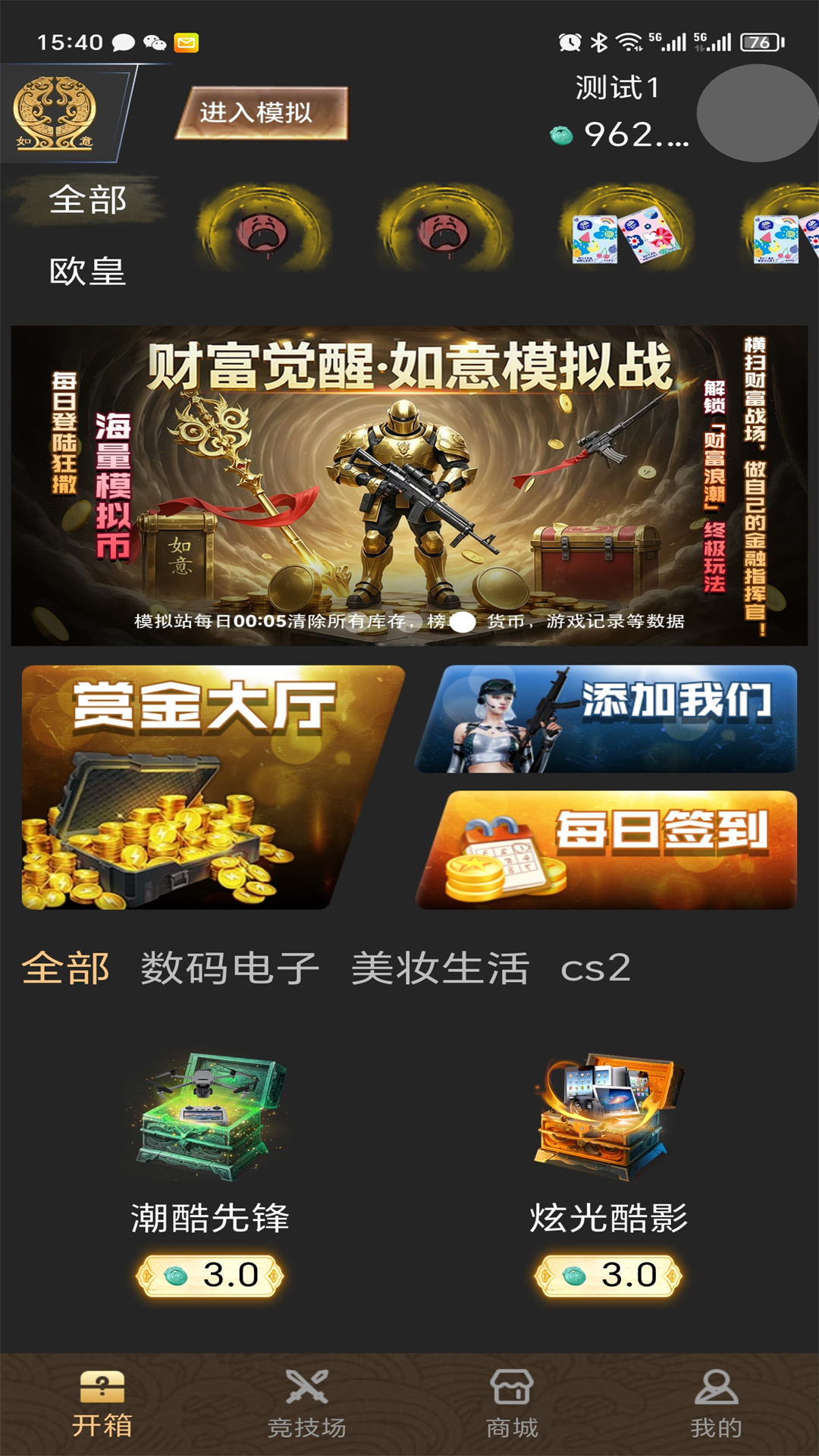This screenshot has height=1456, width=819.
Task: Enter the 赏金大厅
Action: 212,787
